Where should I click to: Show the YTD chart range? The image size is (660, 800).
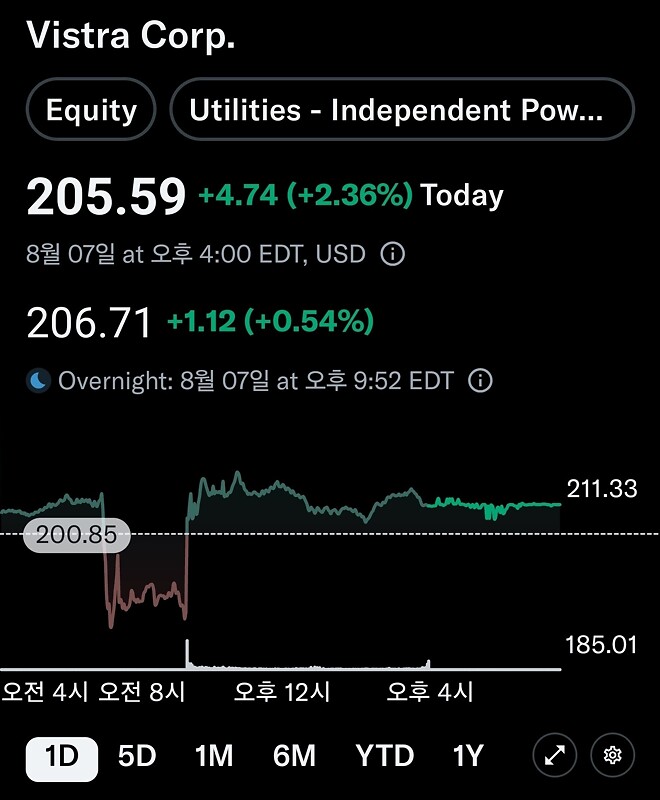tap(384, 757)
